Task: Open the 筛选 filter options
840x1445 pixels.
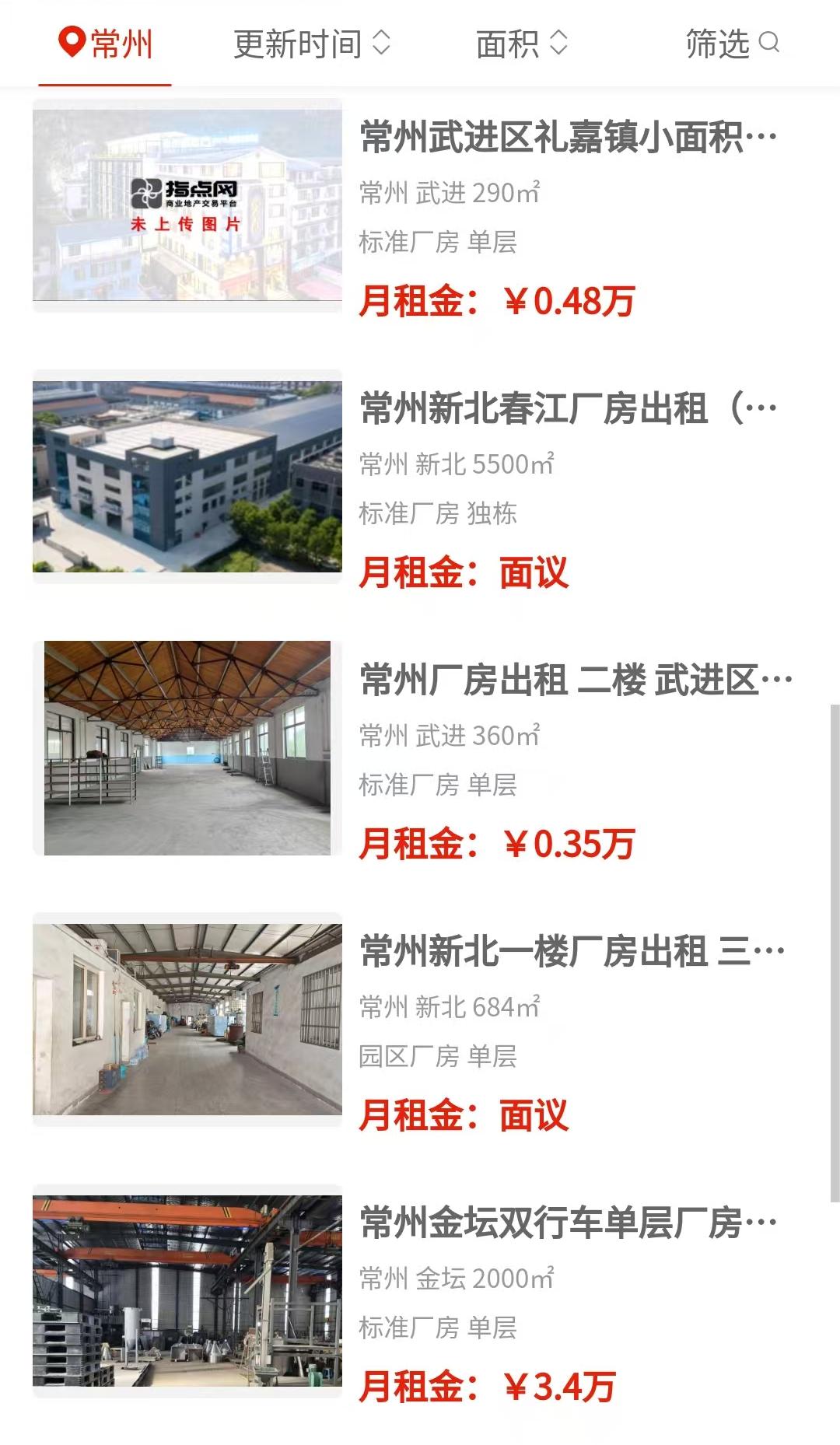Action: pyautogui.click(x=731, y=44)
